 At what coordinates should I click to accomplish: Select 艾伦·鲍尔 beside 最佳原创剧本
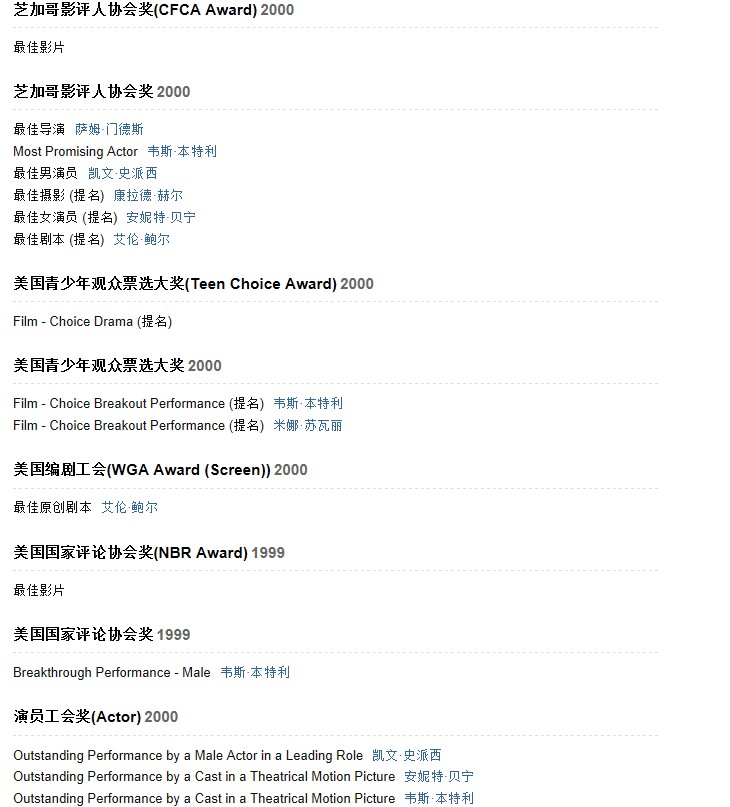coord(129,507)
